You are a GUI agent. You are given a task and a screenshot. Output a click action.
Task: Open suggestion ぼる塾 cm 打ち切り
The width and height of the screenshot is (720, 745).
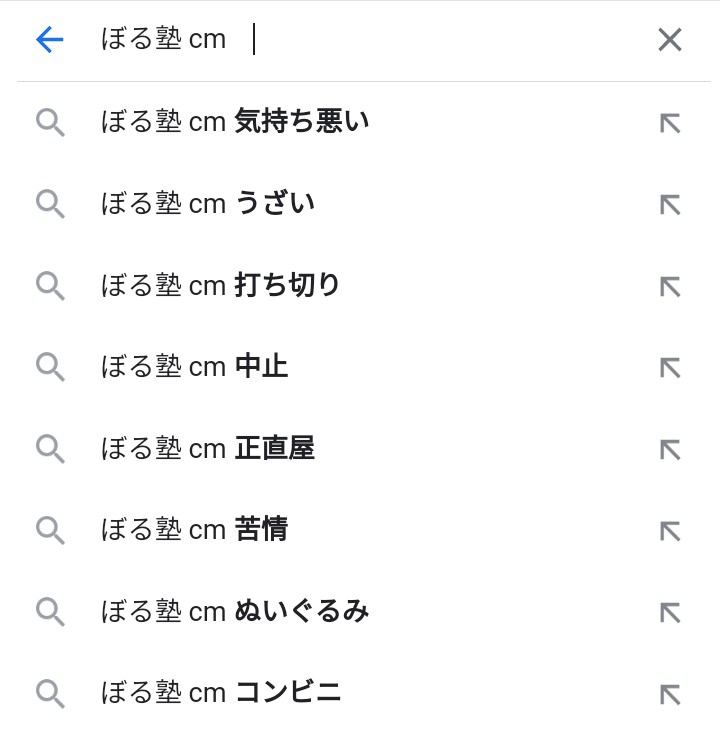click(x=220, y=285)
